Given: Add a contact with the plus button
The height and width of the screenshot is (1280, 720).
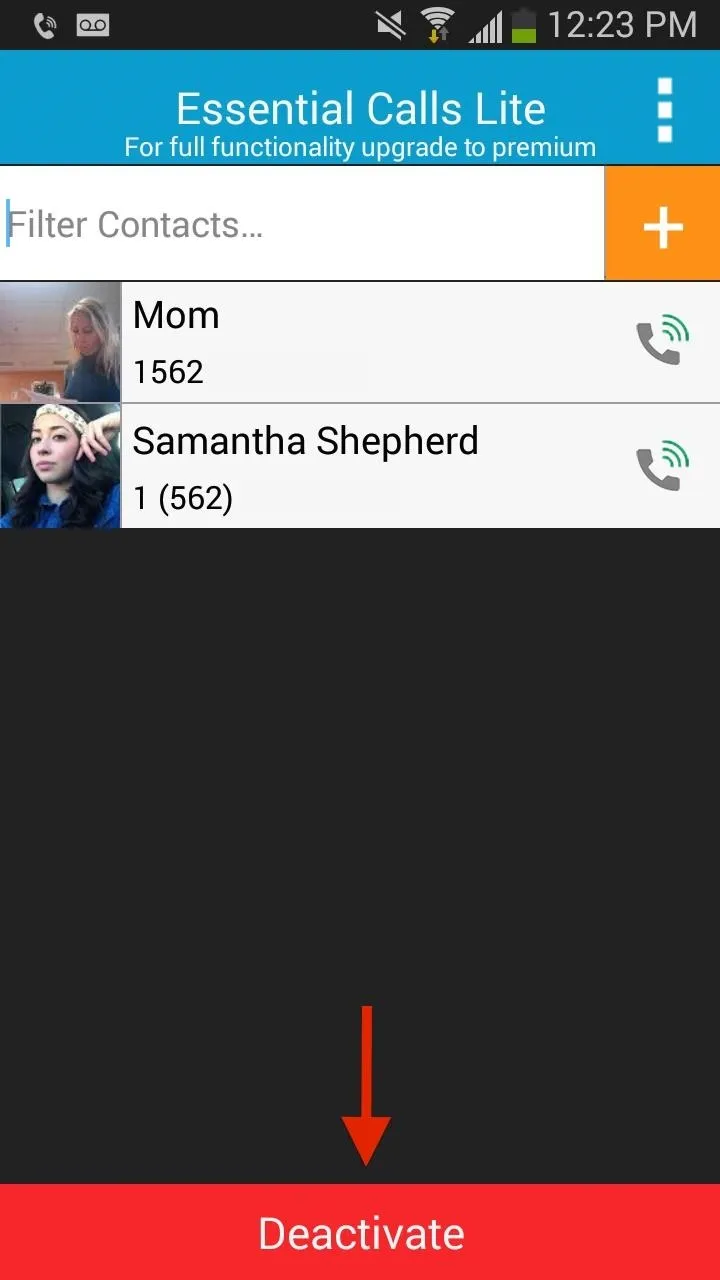Looking at the screenshot, I should point(663,223).
